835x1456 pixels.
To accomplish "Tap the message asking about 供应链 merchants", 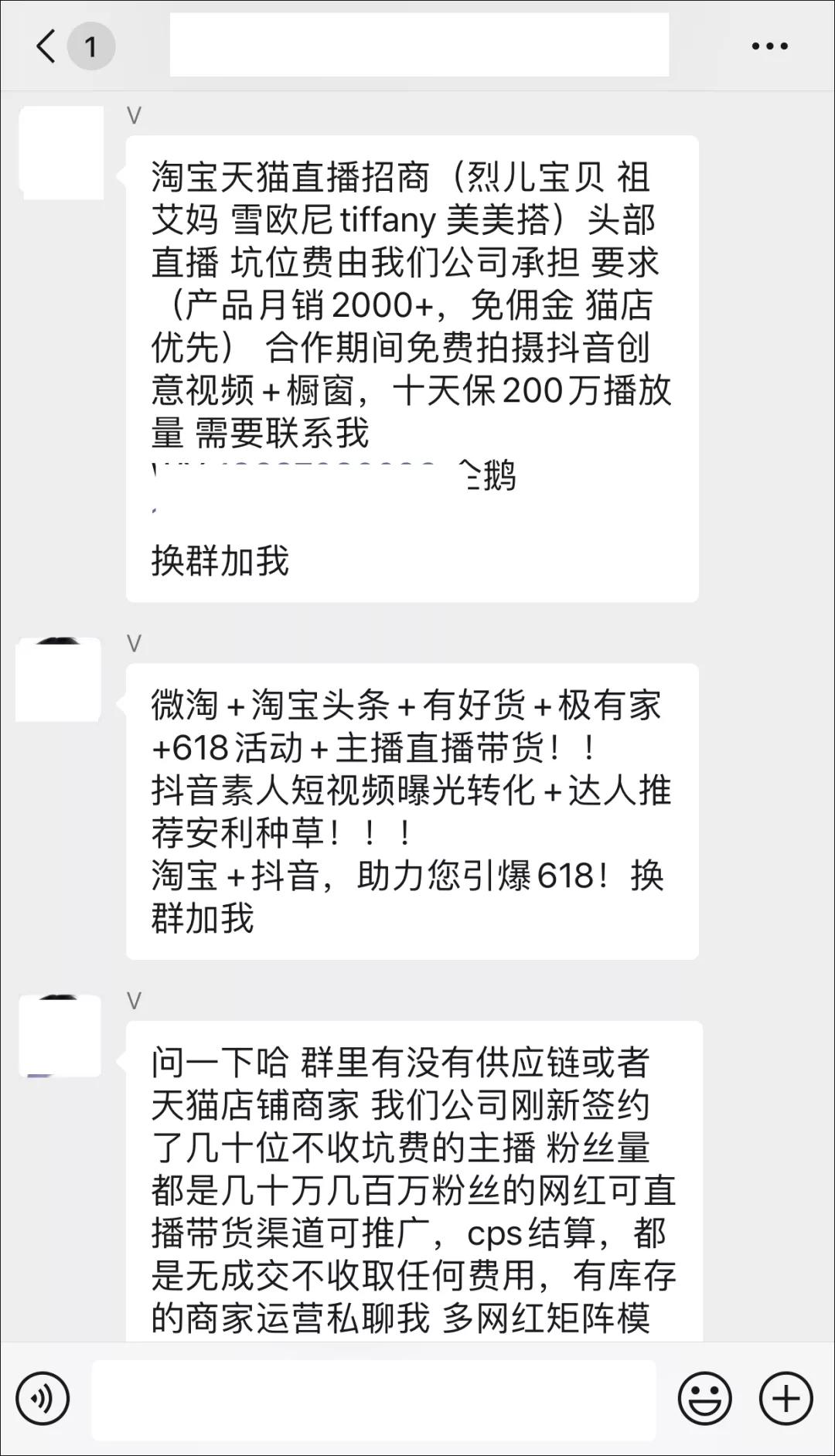I will (x=414, y=1182).
